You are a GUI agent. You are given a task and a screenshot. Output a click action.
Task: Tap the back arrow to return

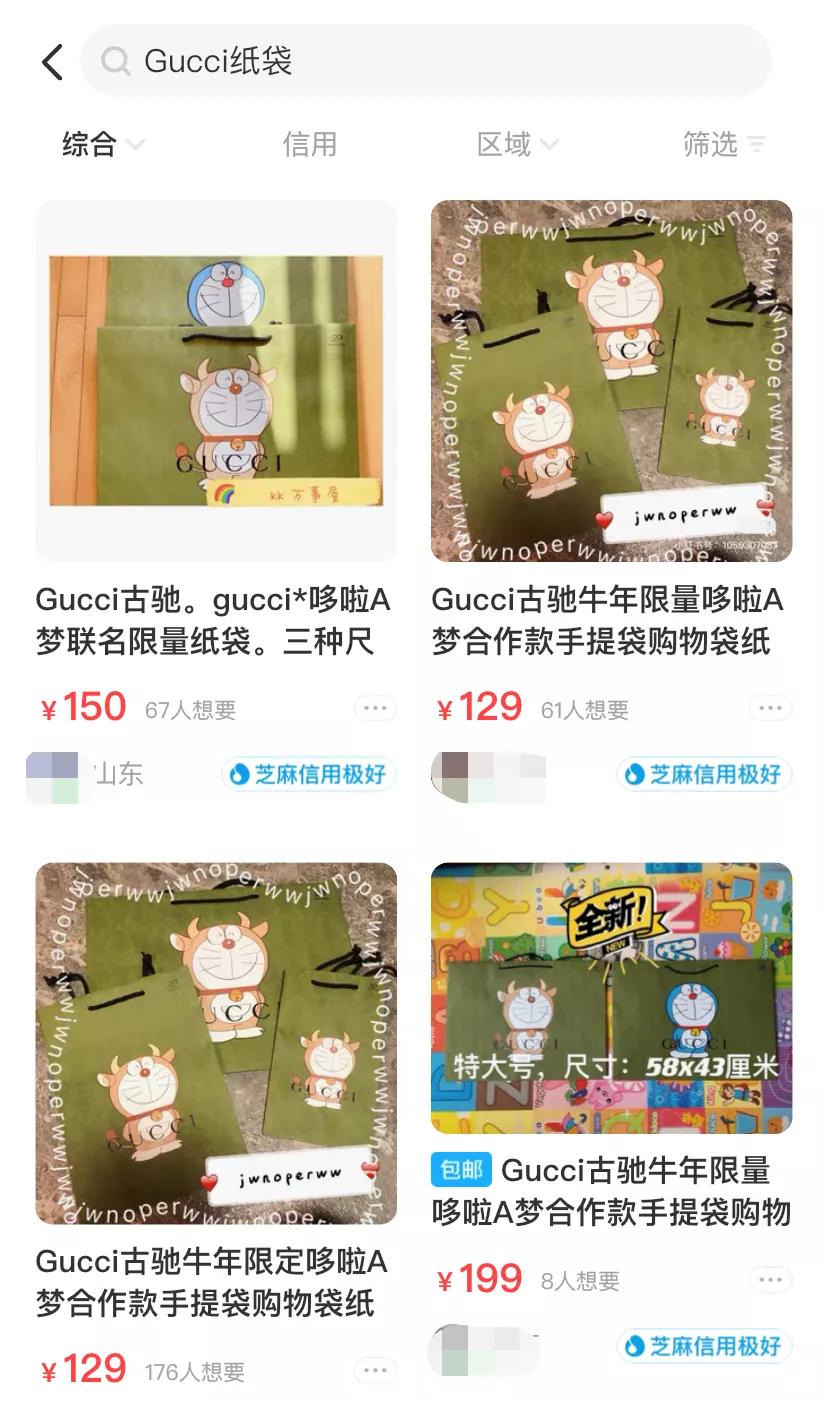click(50, 61)
